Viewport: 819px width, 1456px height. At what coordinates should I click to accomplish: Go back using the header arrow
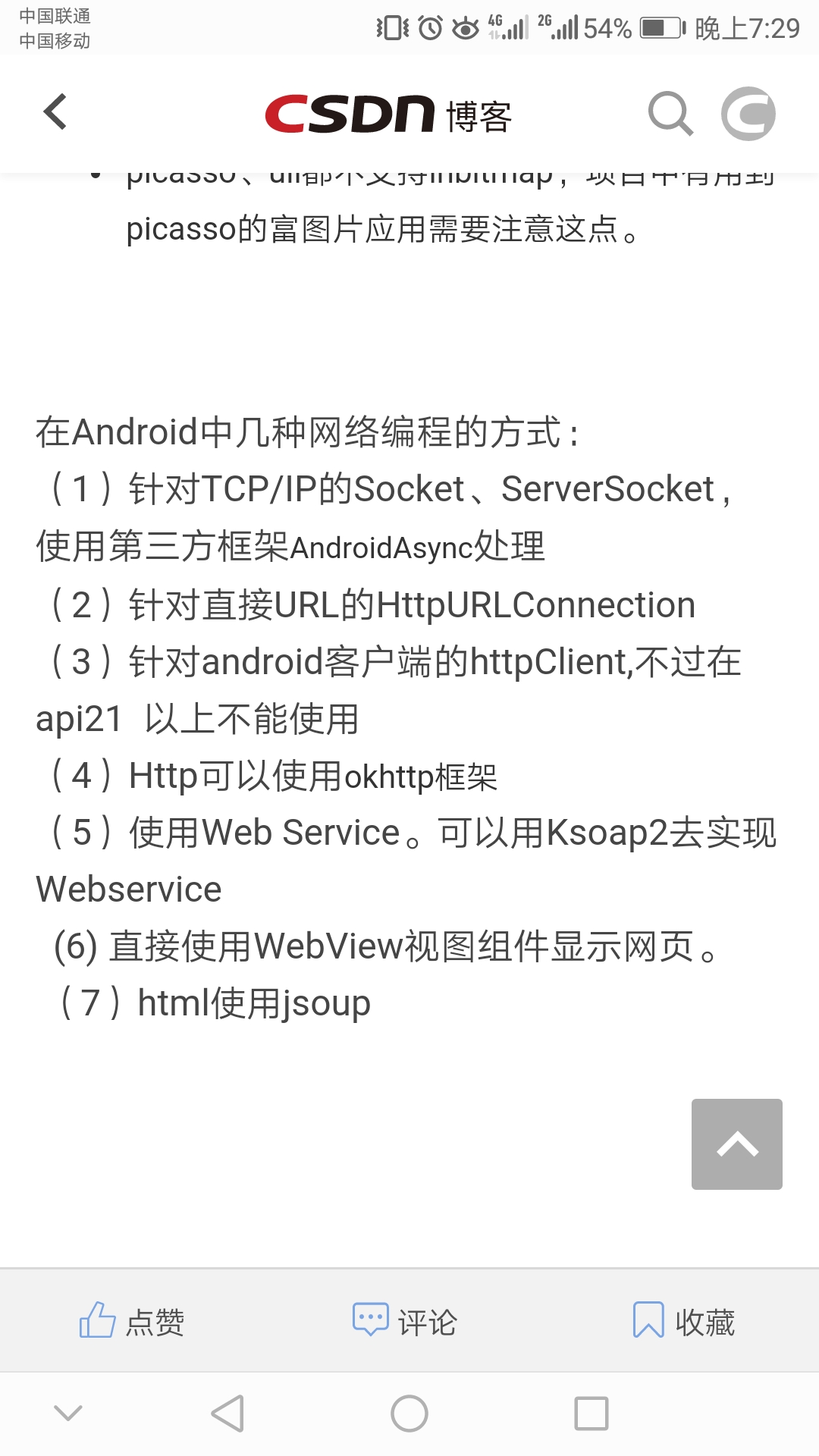pos(55,112)
